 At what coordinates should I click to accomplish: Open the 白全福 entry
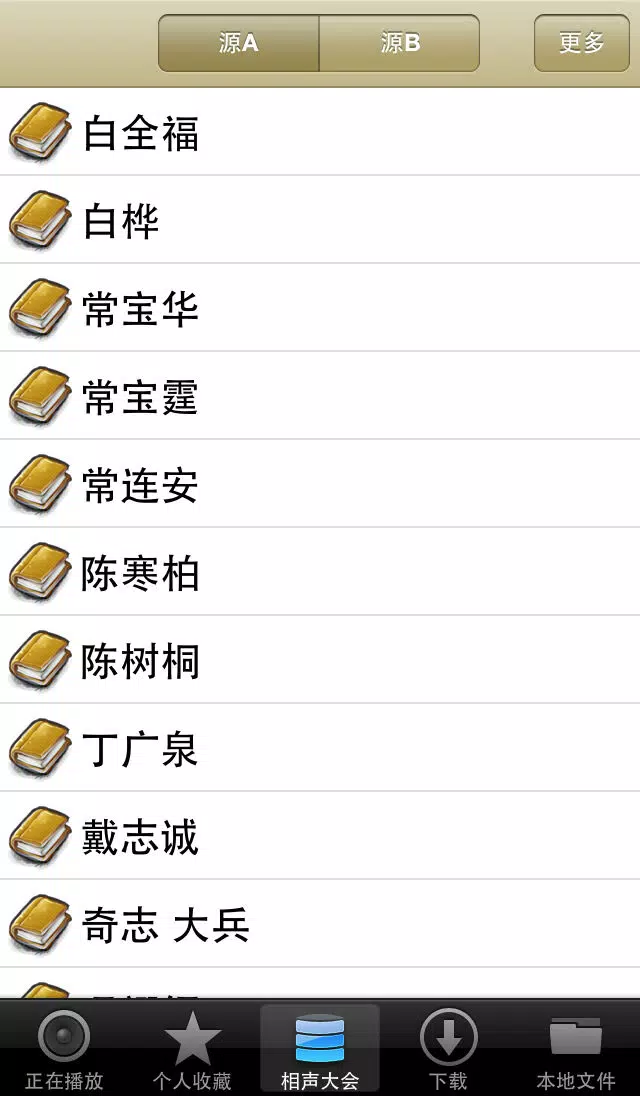pyautogui.click(x=320, y=132)
